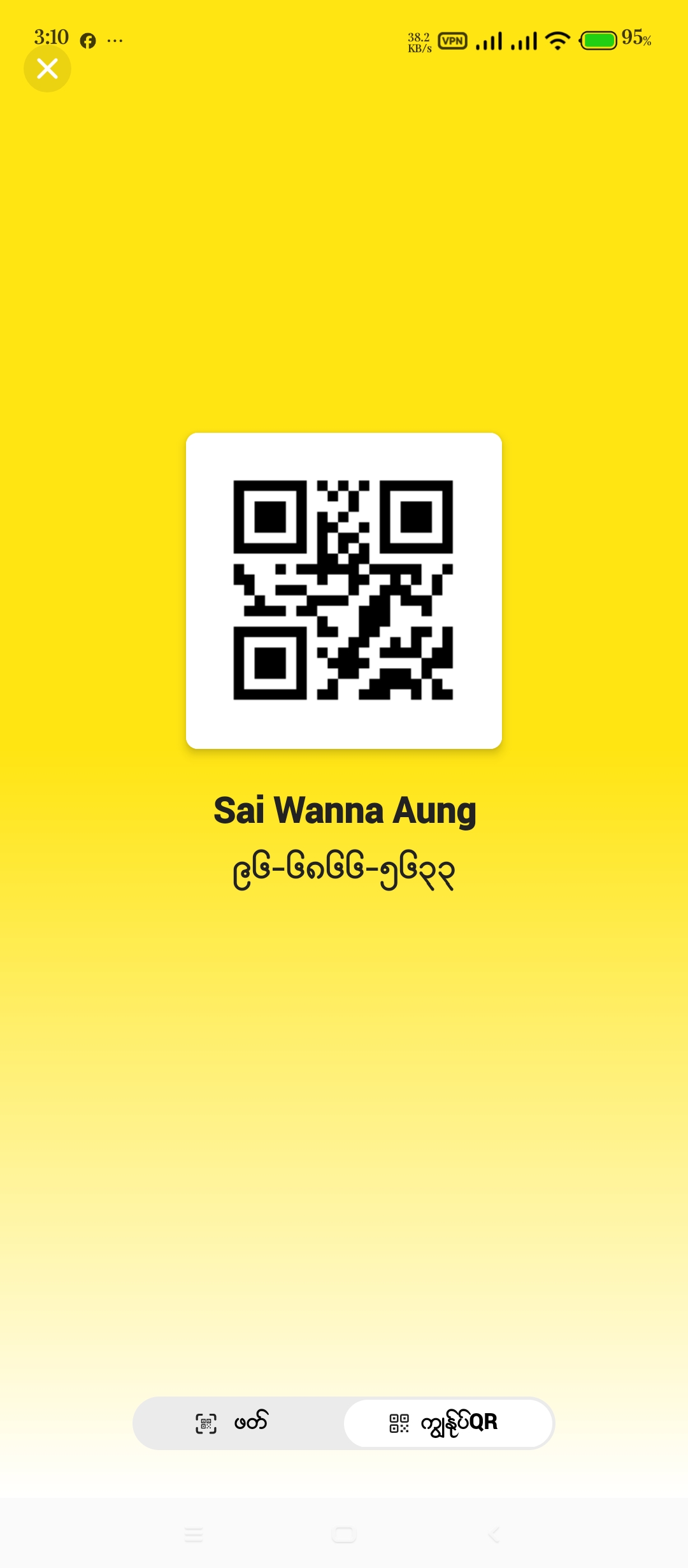Image resolution: width=688 pixels, height=1568 pixels.
Task: Close the QR code screen
Action: click(47, 69)
